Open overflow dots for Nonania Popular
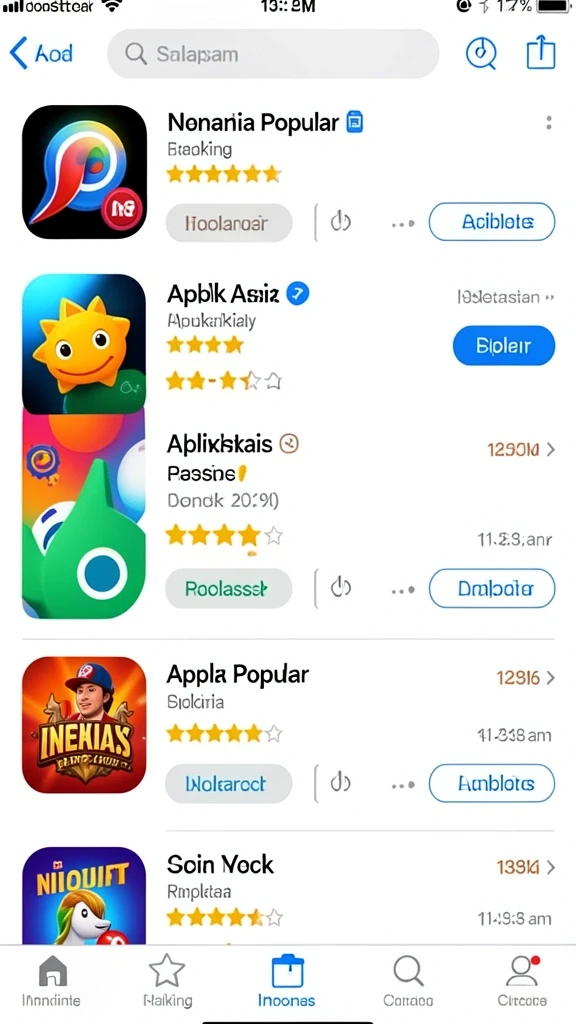Image resolution: width=576 pixels, height=1024 pixels. [549, 122]
